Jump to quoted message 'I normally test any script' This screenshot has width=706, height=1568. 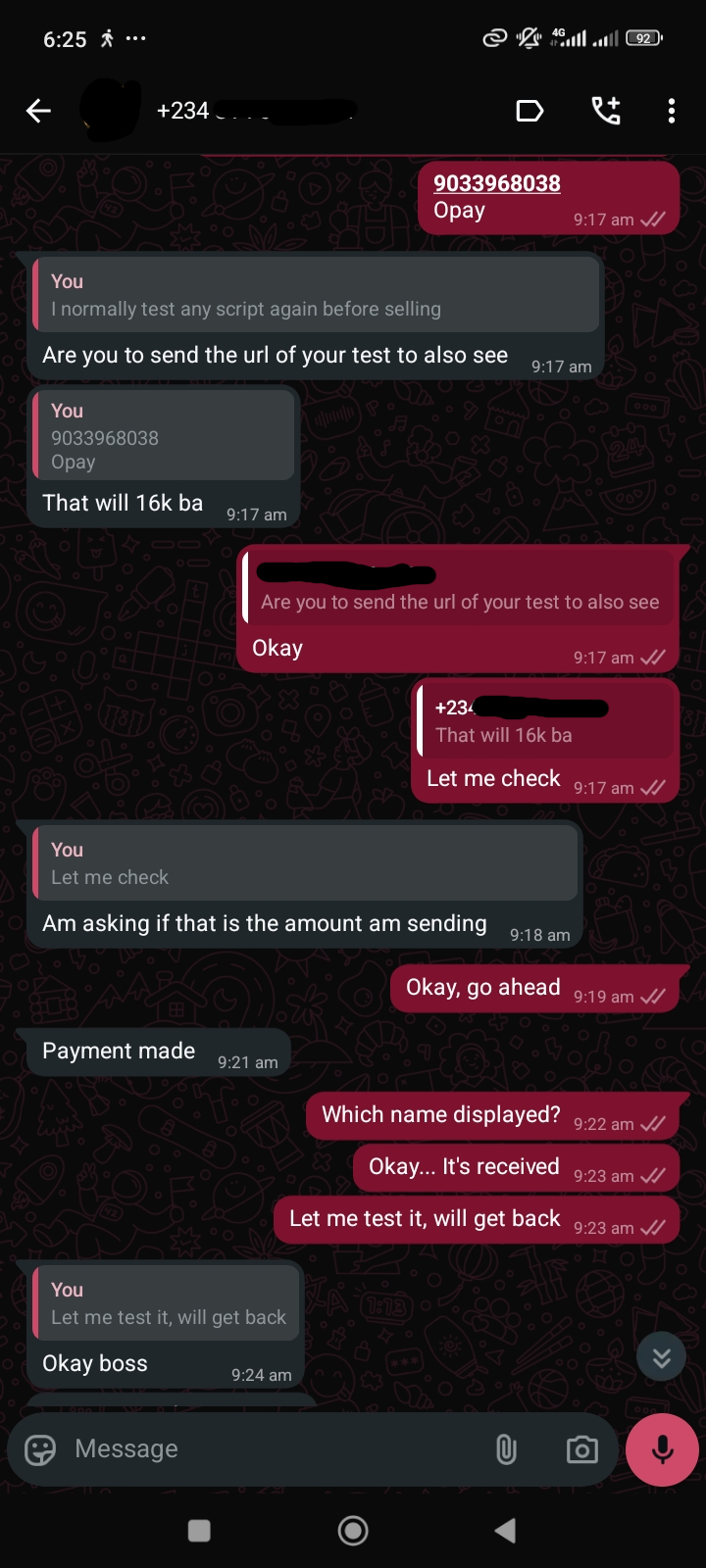click(x=314, y=296)
